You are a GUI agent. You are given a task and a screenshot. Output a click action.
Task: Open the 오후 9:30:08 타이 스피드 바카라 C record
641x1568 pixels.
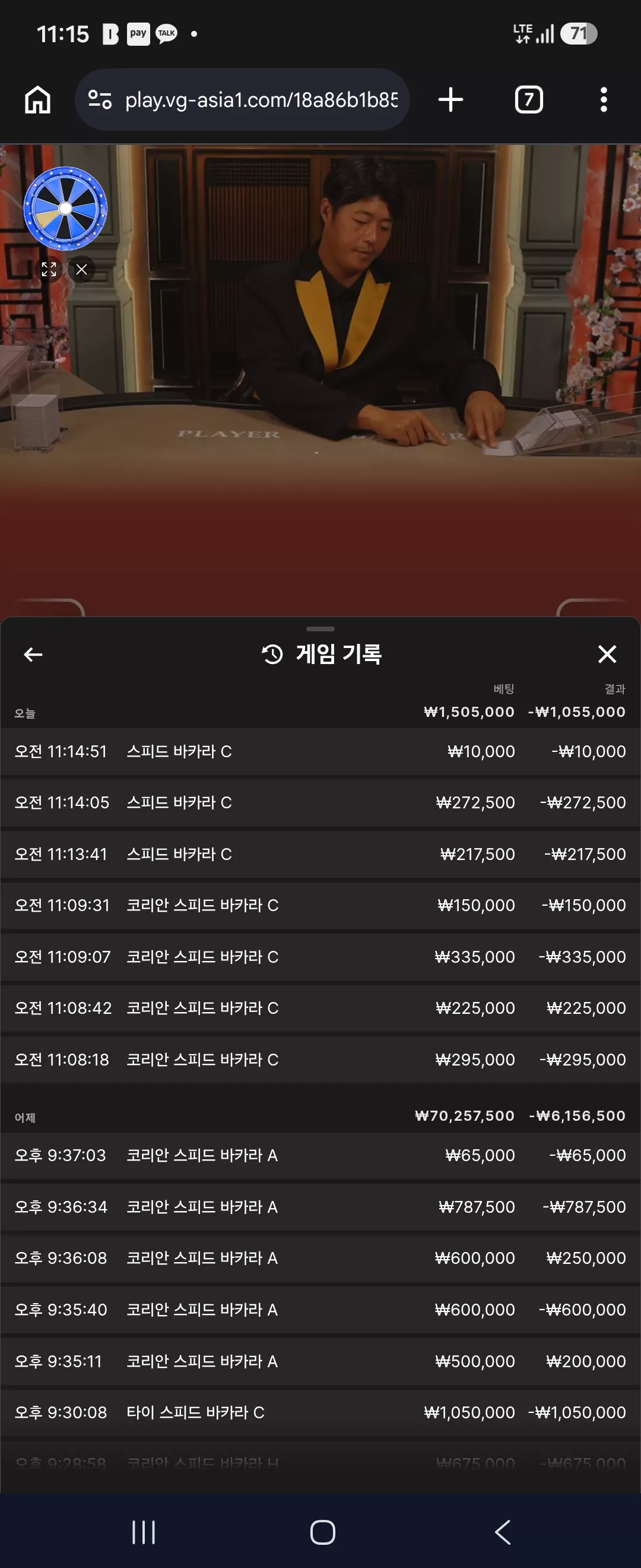320,1412
